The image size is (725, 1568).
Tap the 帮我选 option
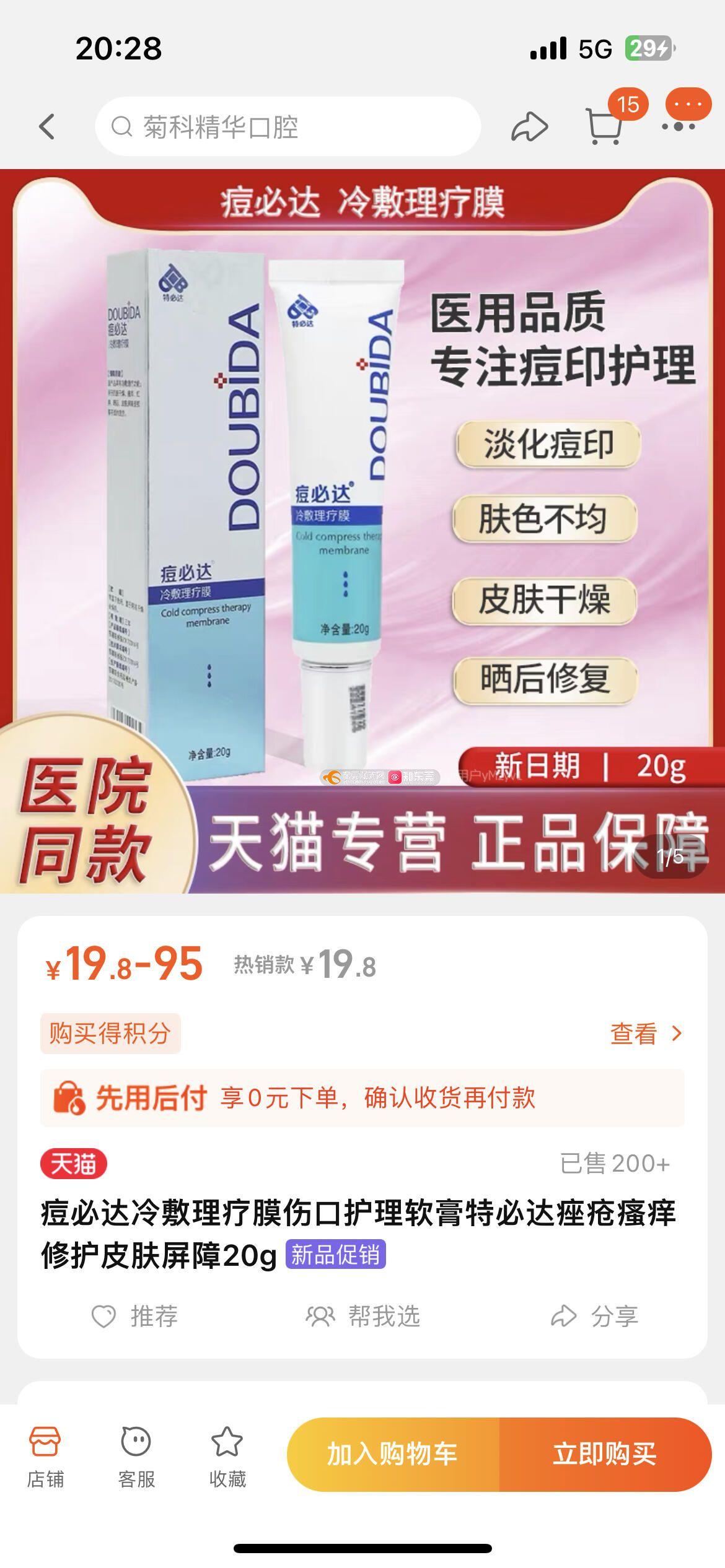click(x=363, y=1317)
